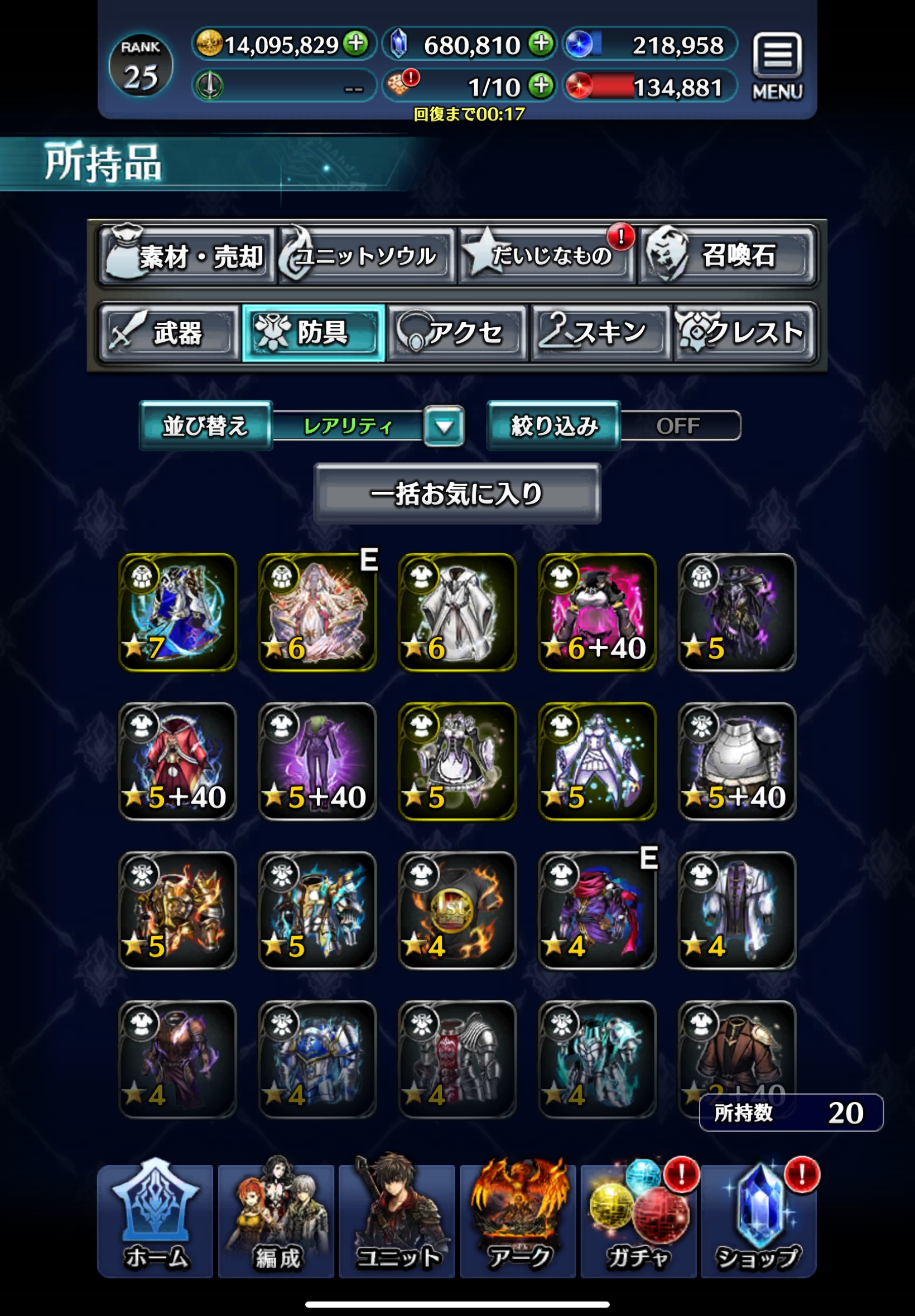Select the クレスト category
This screenshot has width=915, height=1316.
coord(744,333)
